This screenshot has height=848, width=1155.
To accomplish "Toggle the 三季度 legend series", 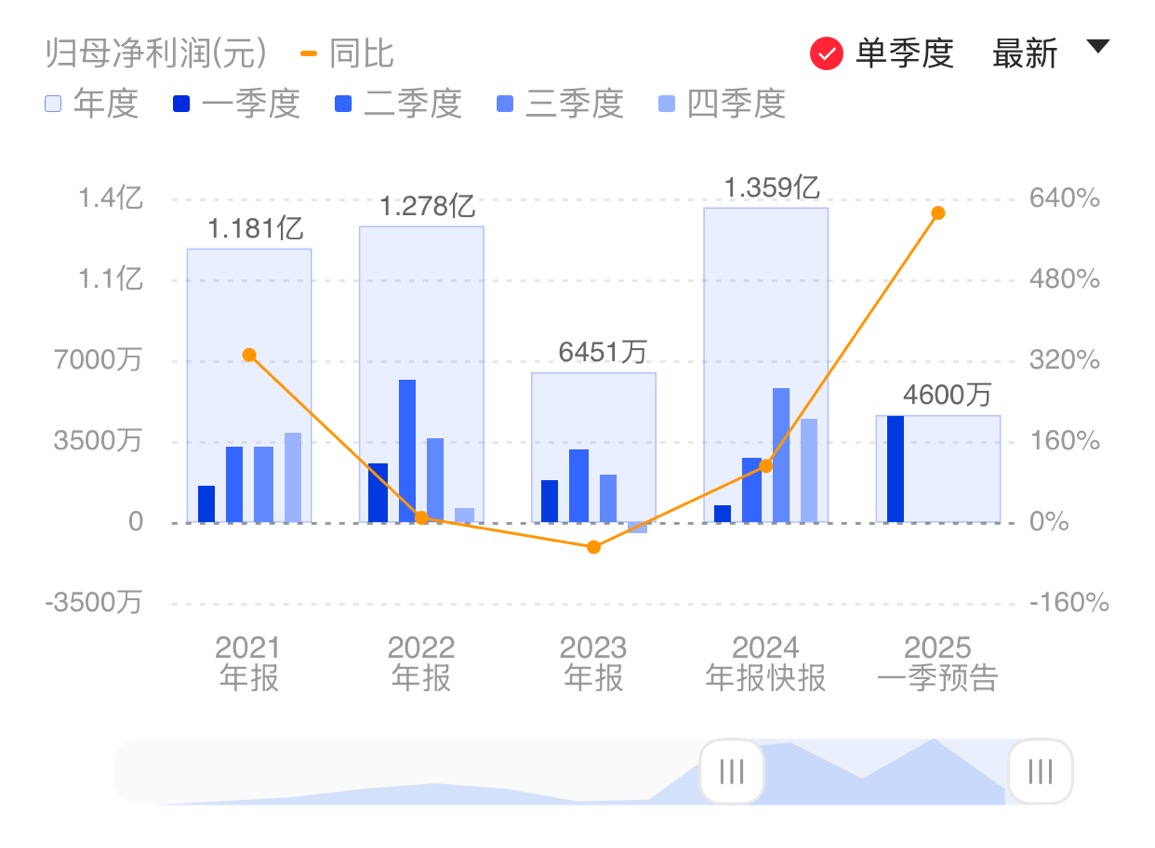I will [560, 103].
